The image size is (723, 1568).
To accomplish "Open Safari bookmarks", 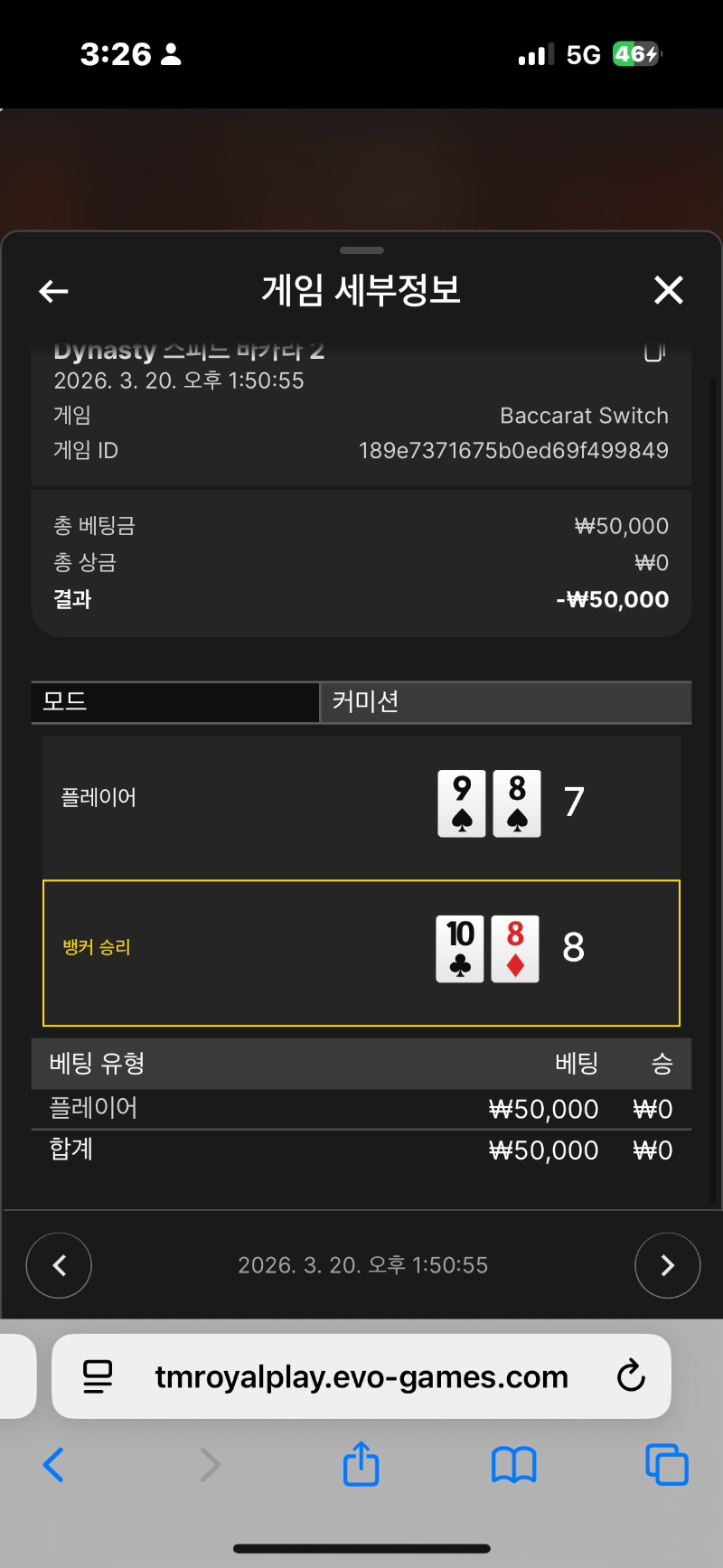I will 513,1465.
